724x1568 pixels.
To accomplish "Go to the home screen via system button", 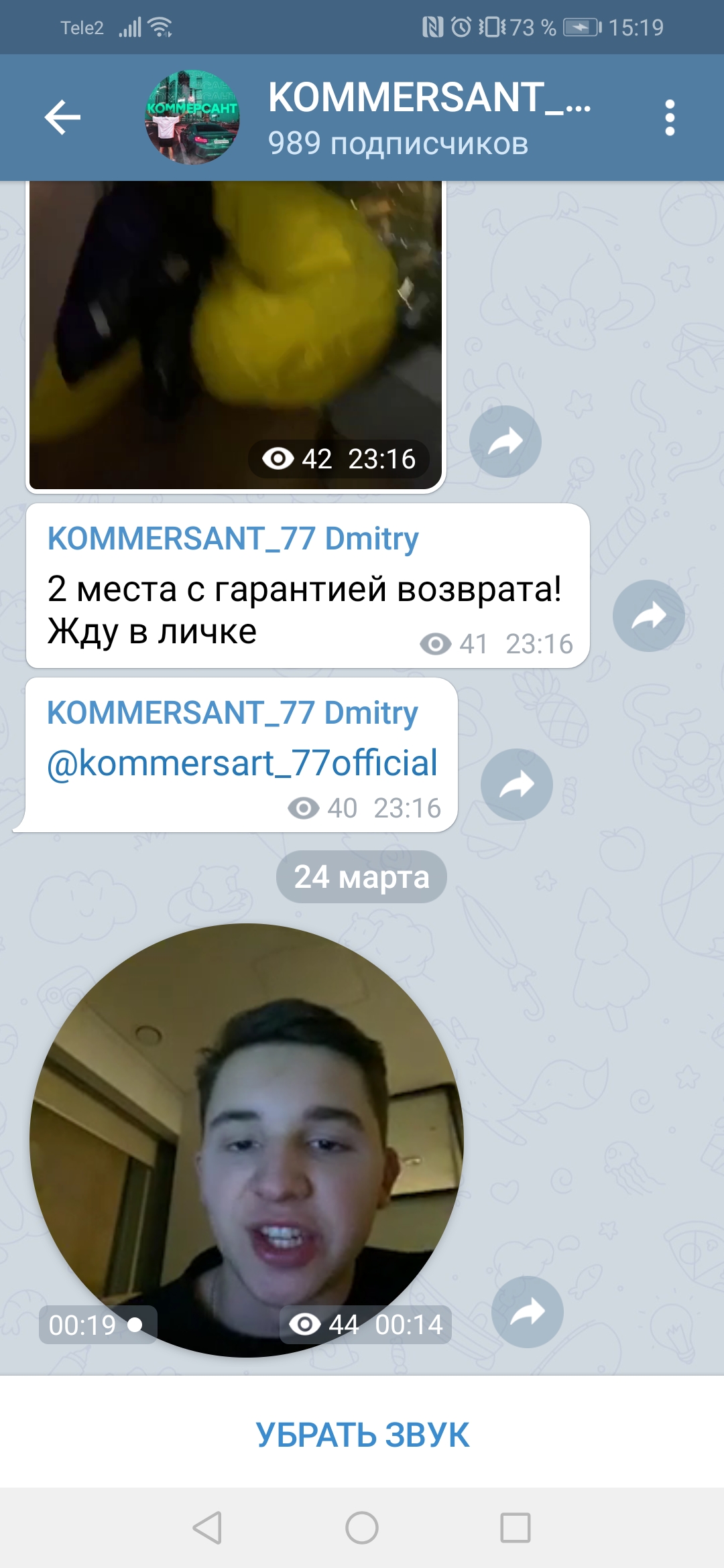I will tap(362, 1528).
